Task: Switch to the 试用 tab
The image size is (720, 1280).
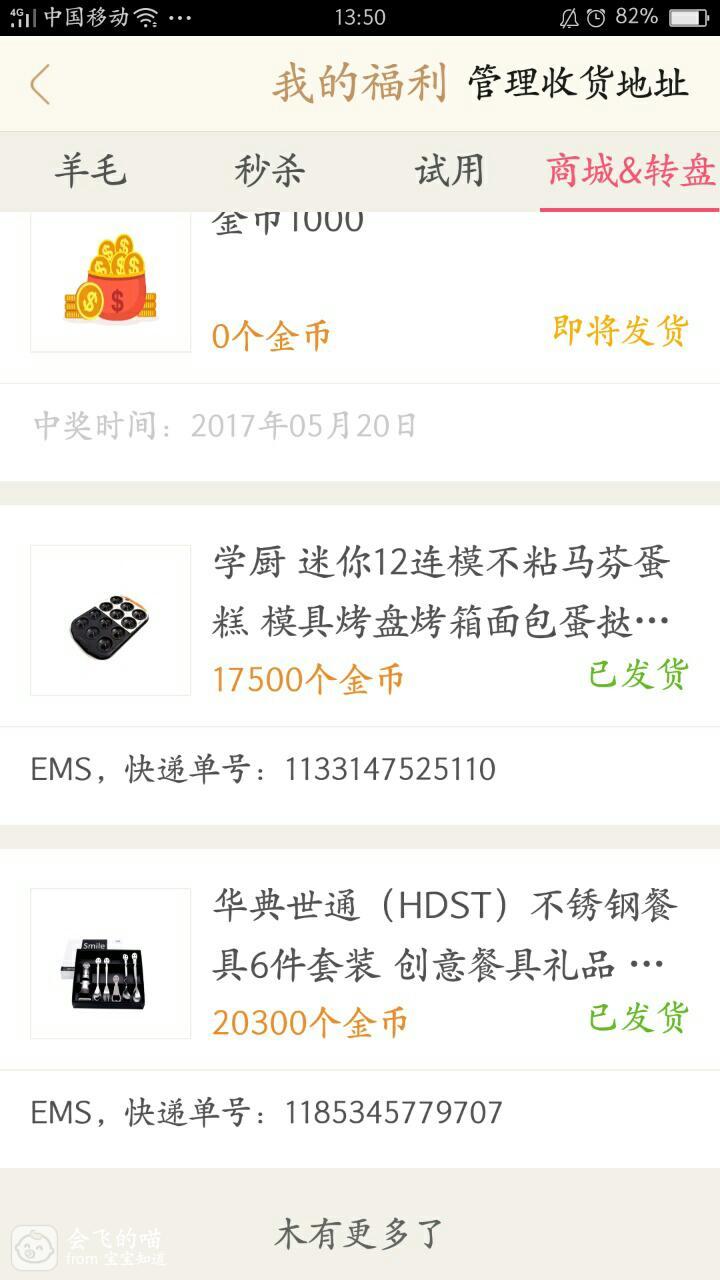Action: coord(450,171)
